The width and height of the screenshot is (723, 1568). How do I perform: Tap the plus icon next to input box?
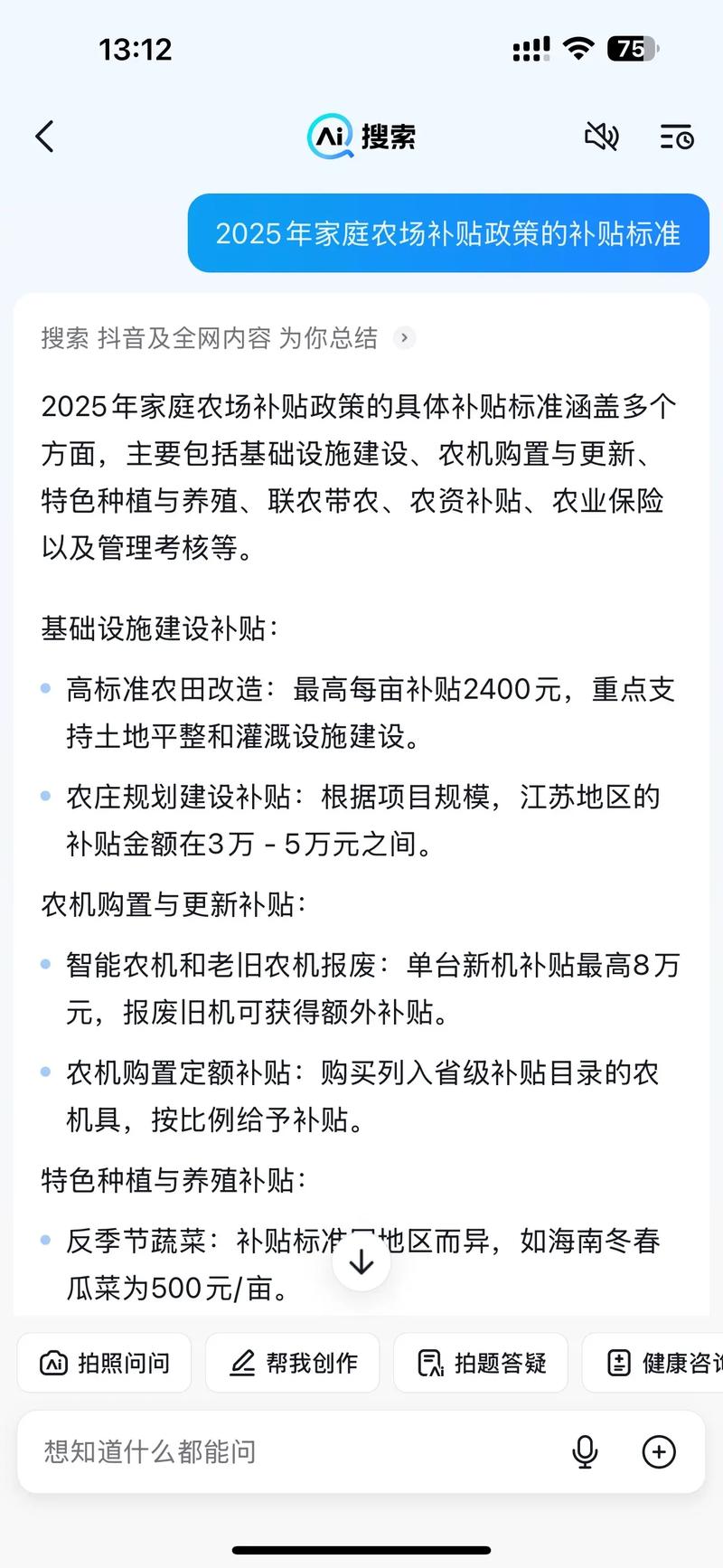[659, 1452]
